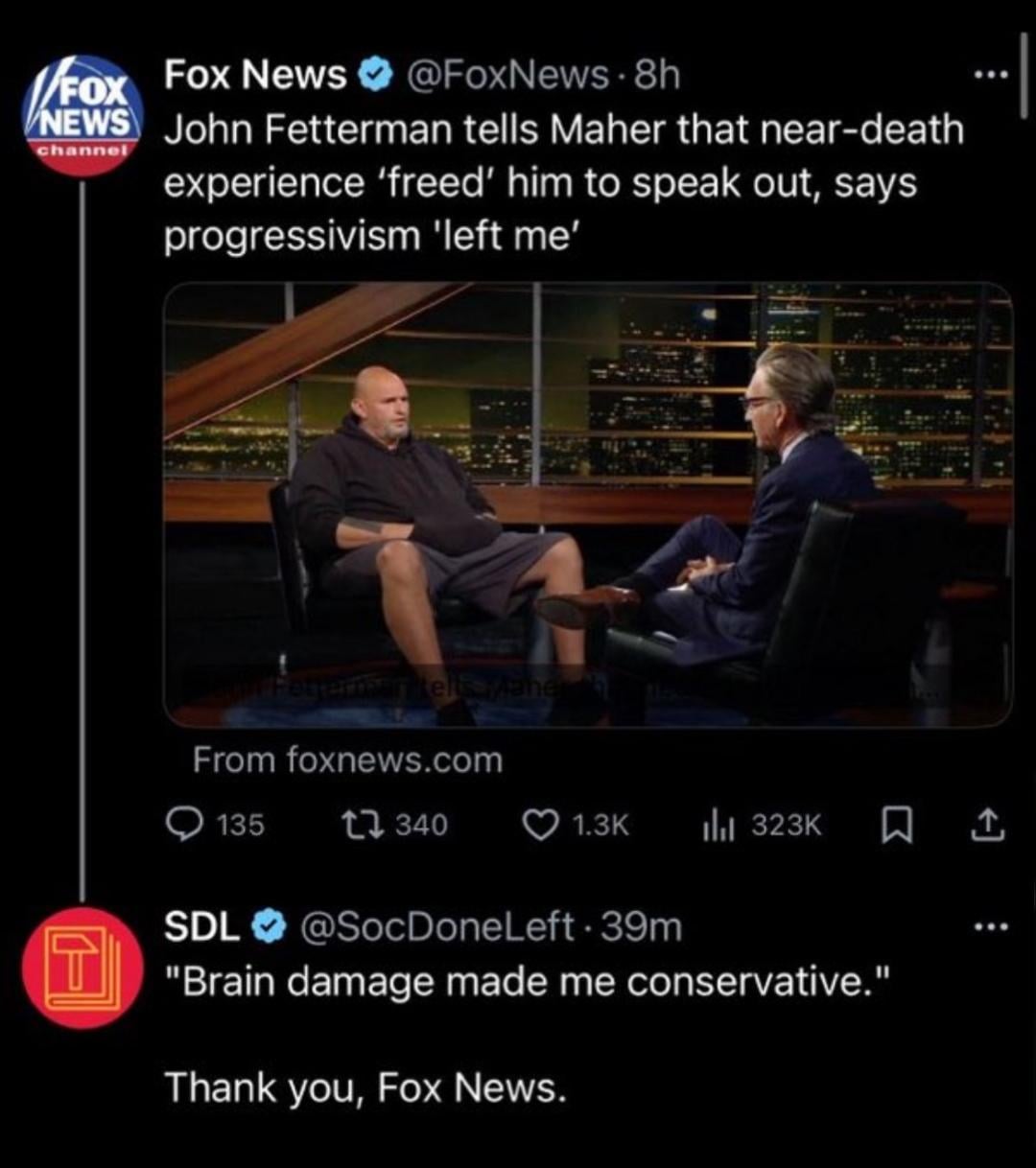This screenshot has width=1036, height=1168.
Task: Open the foxnews.com article link card
Action: click(x=587, y=505)
